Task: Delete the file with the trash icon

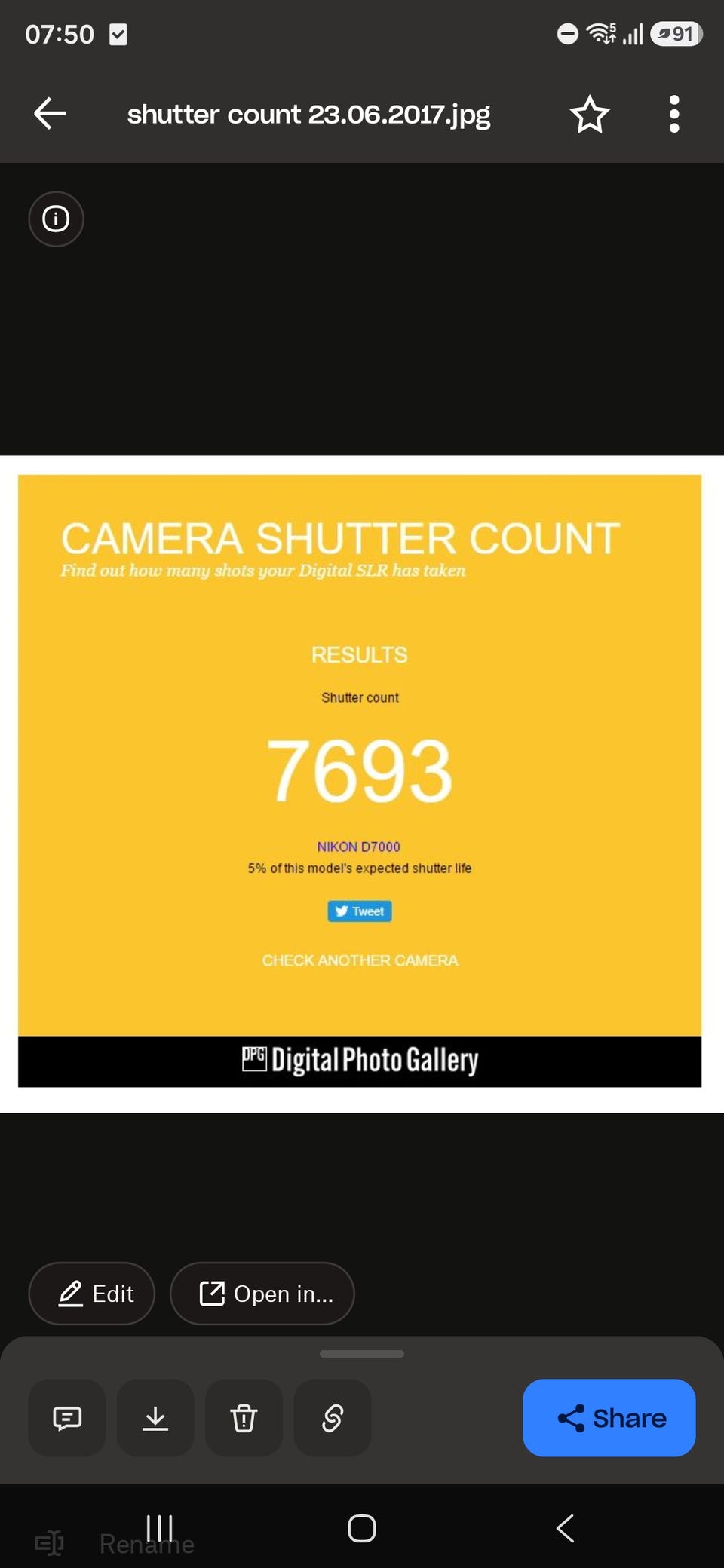Action: [x=244, y=1418]
